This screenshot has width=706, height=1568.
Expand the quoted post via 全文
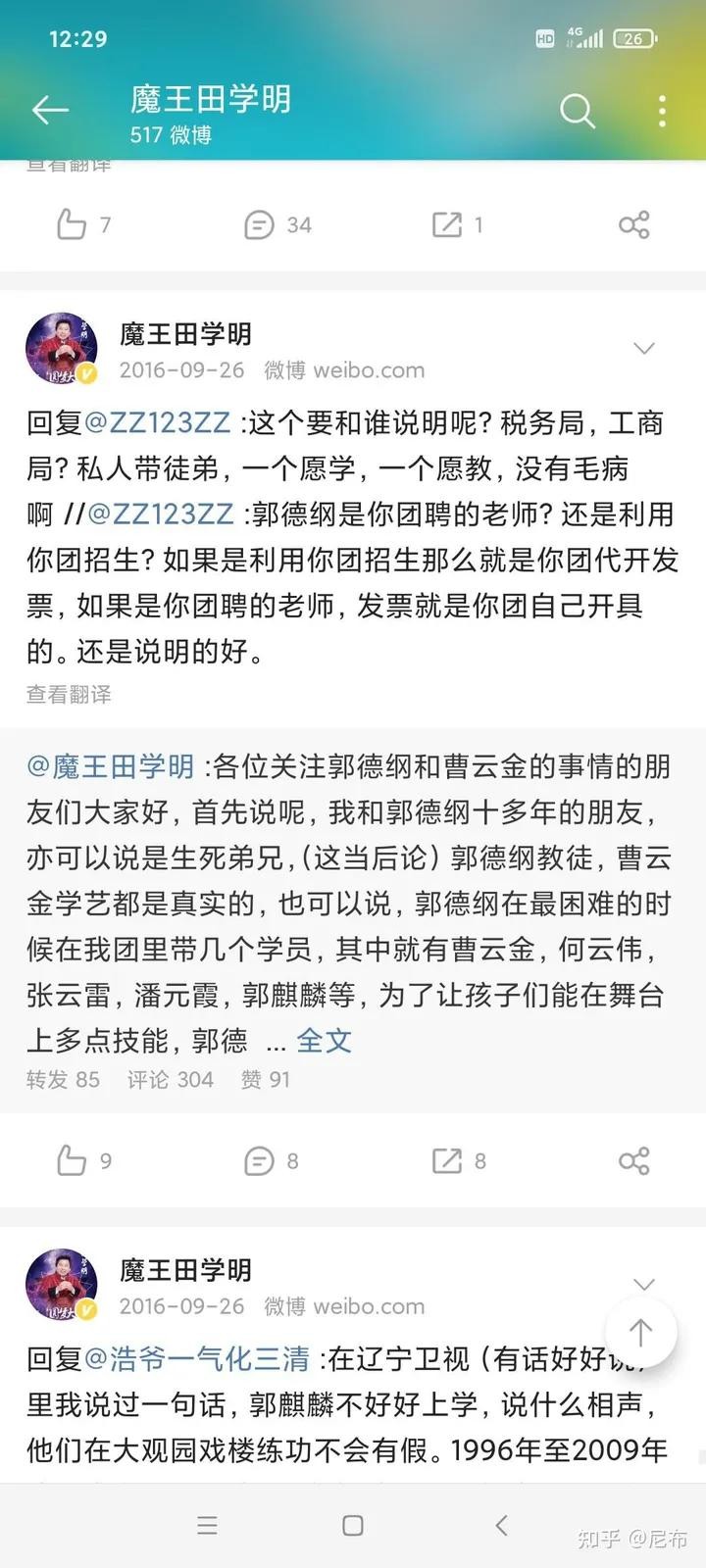click(x=324, y=1041)
